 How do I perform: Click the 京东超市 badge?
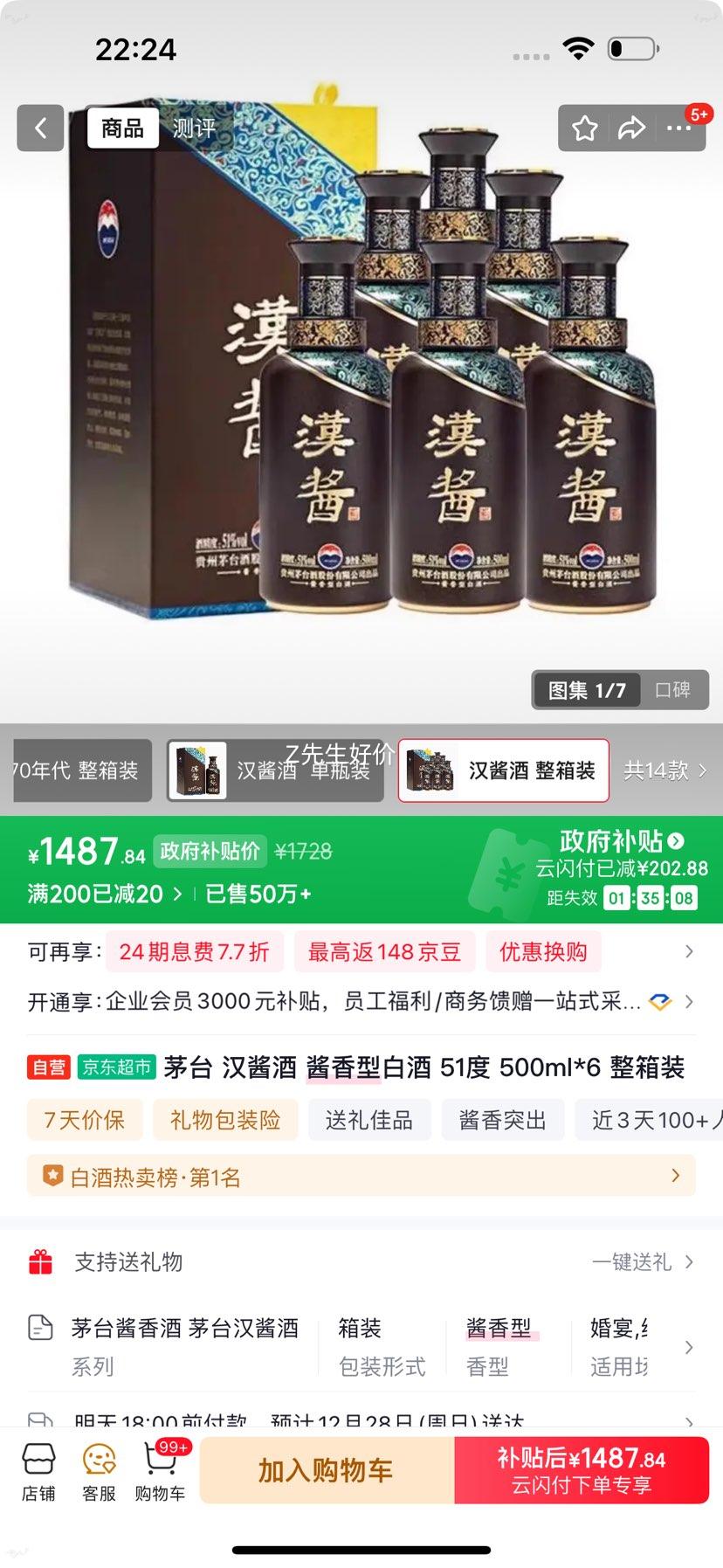click(x=116, y=1067)
